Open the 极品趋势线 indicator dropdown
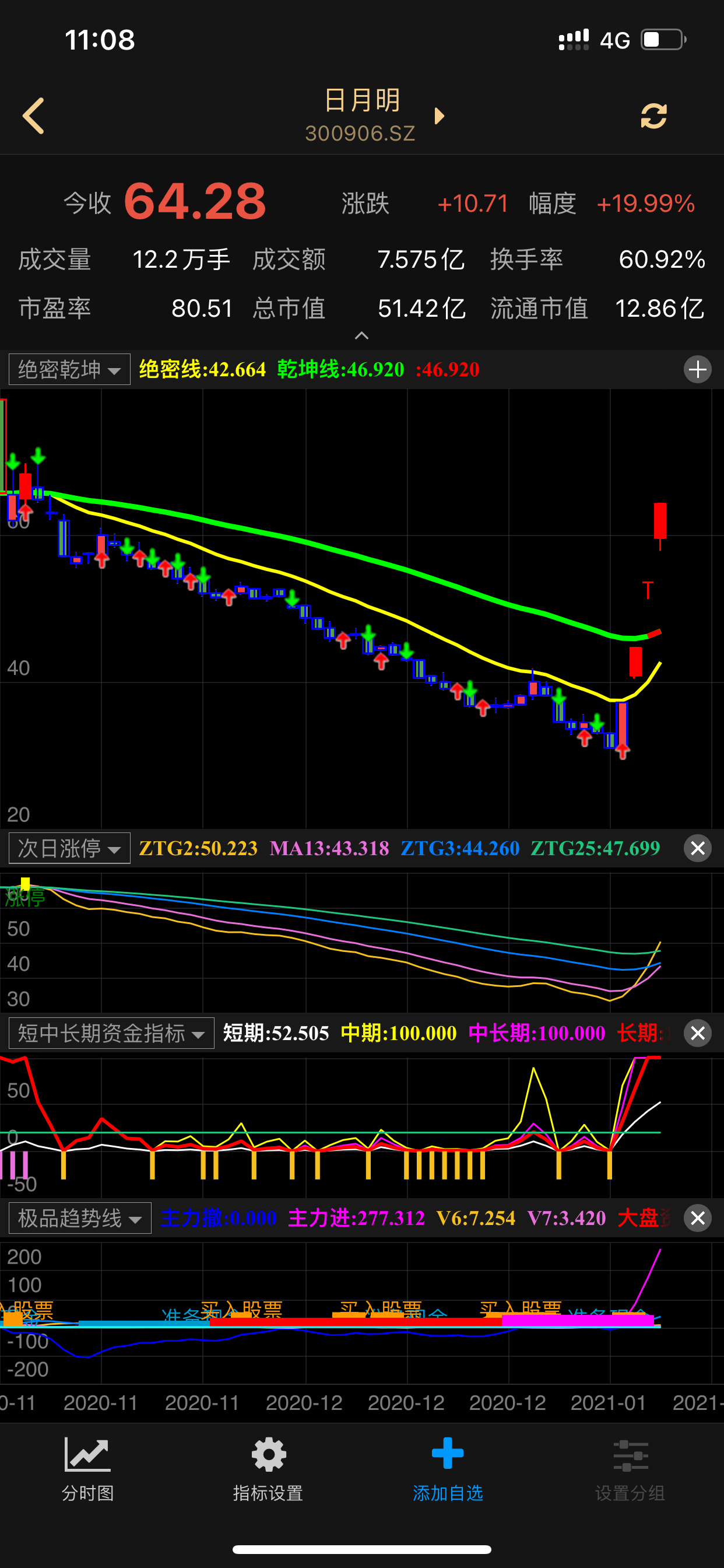The height and width of the screenshot is (1568, 724). 80,1218
